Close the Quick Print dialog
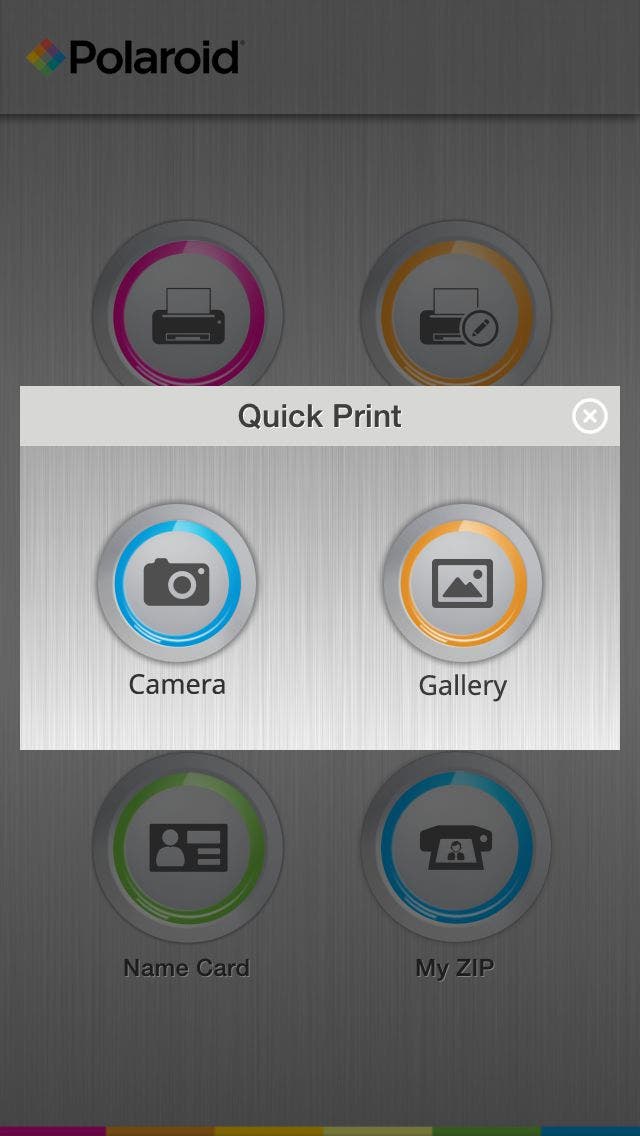This screenshot has width=640, height=1136. click(x=589, y=417)
